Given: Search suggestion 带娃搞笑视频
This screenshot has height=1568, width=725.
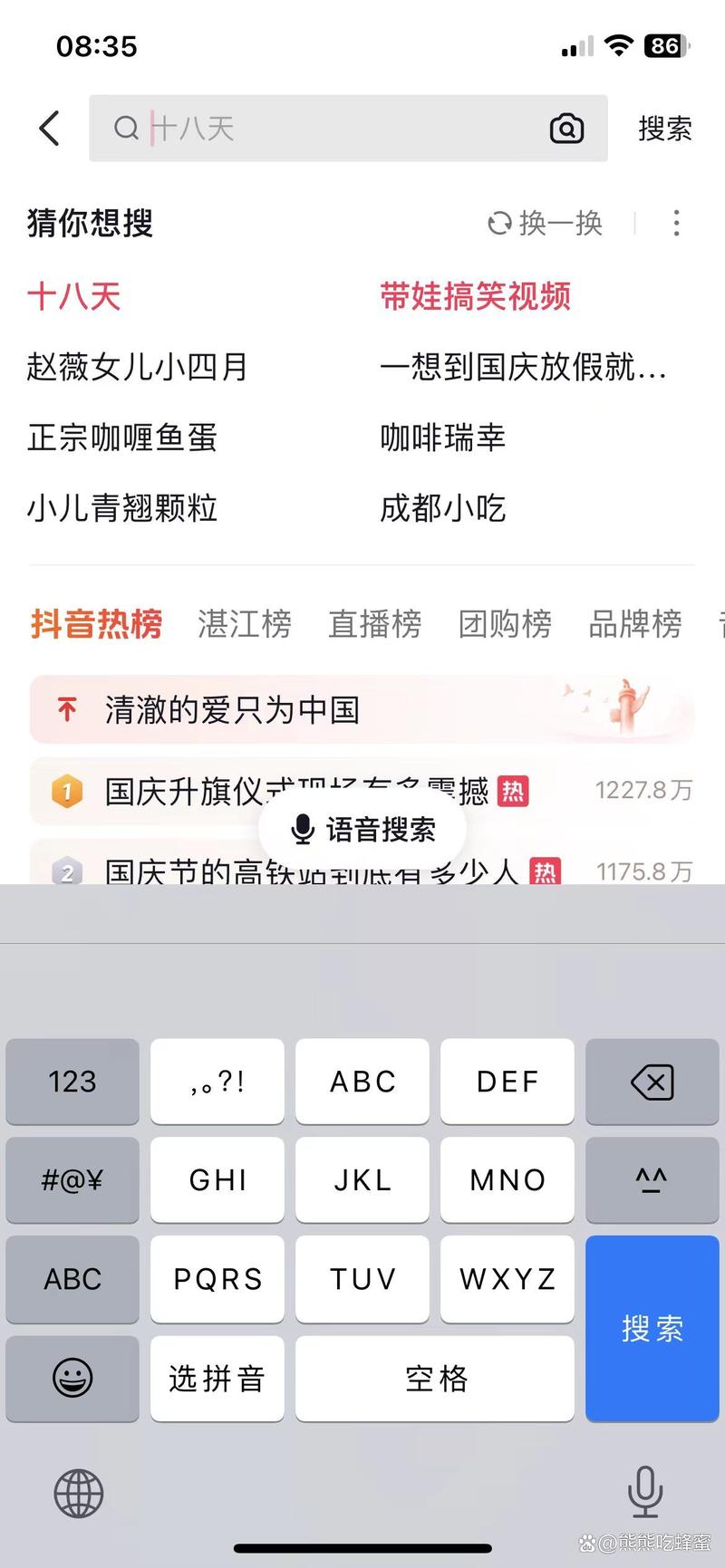Looking at the screenshot, I should [475, 296].
